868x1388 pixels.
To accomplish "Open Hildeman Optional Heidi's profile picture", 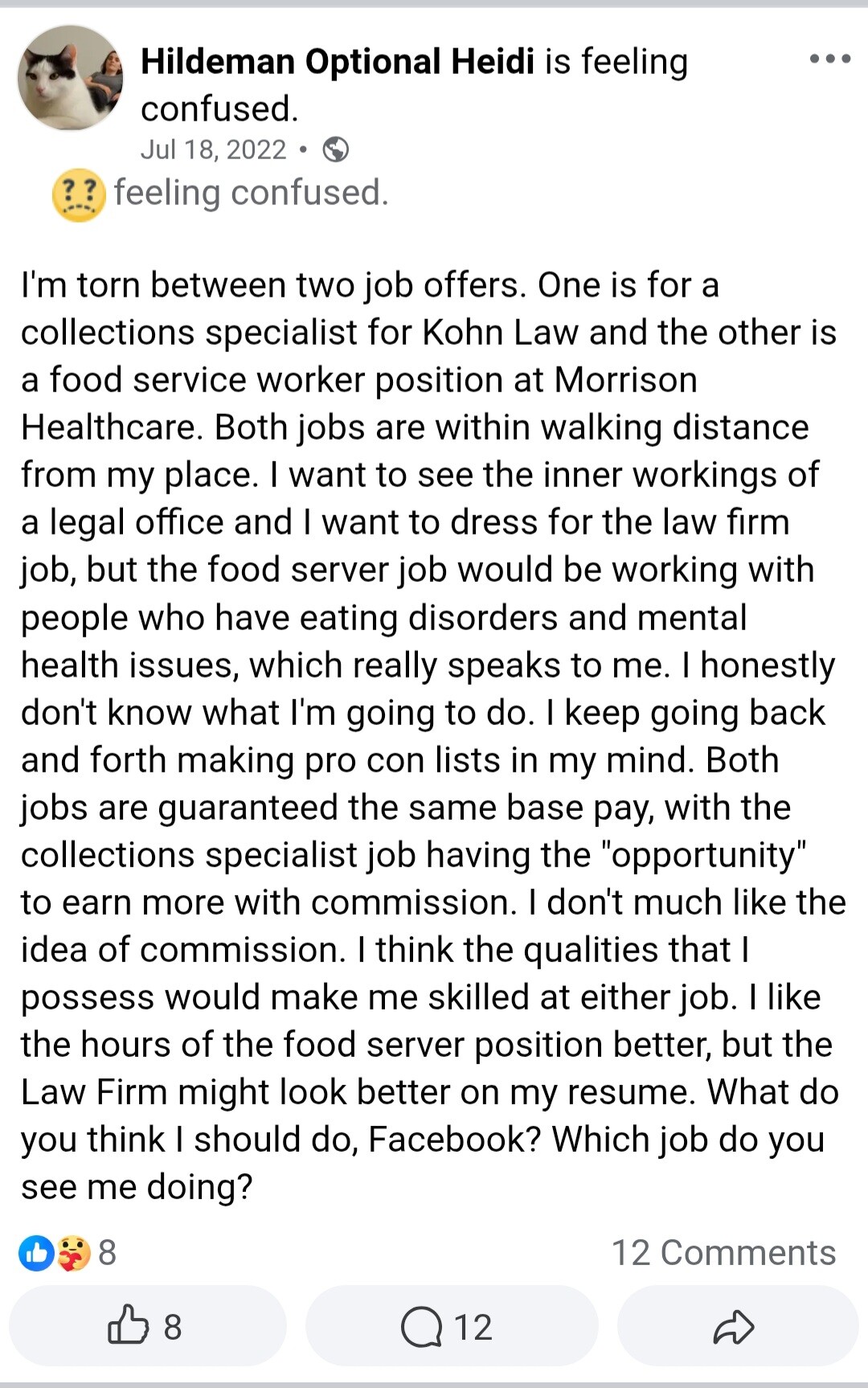I will pyautogui.click(x=71, y=78).
